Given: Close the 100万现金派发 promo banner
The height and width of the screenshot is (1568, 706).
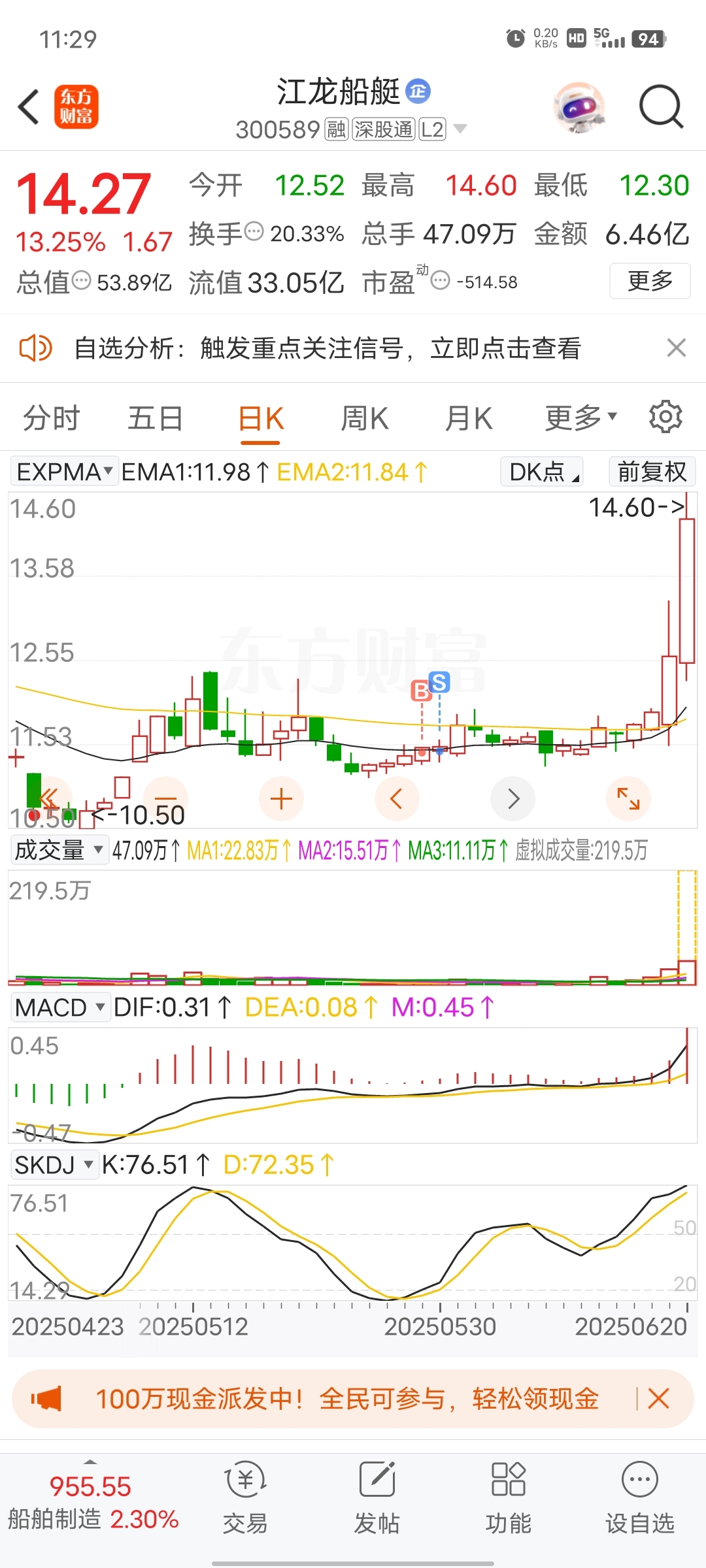Looking at the screenshot, I should 658,1399.
